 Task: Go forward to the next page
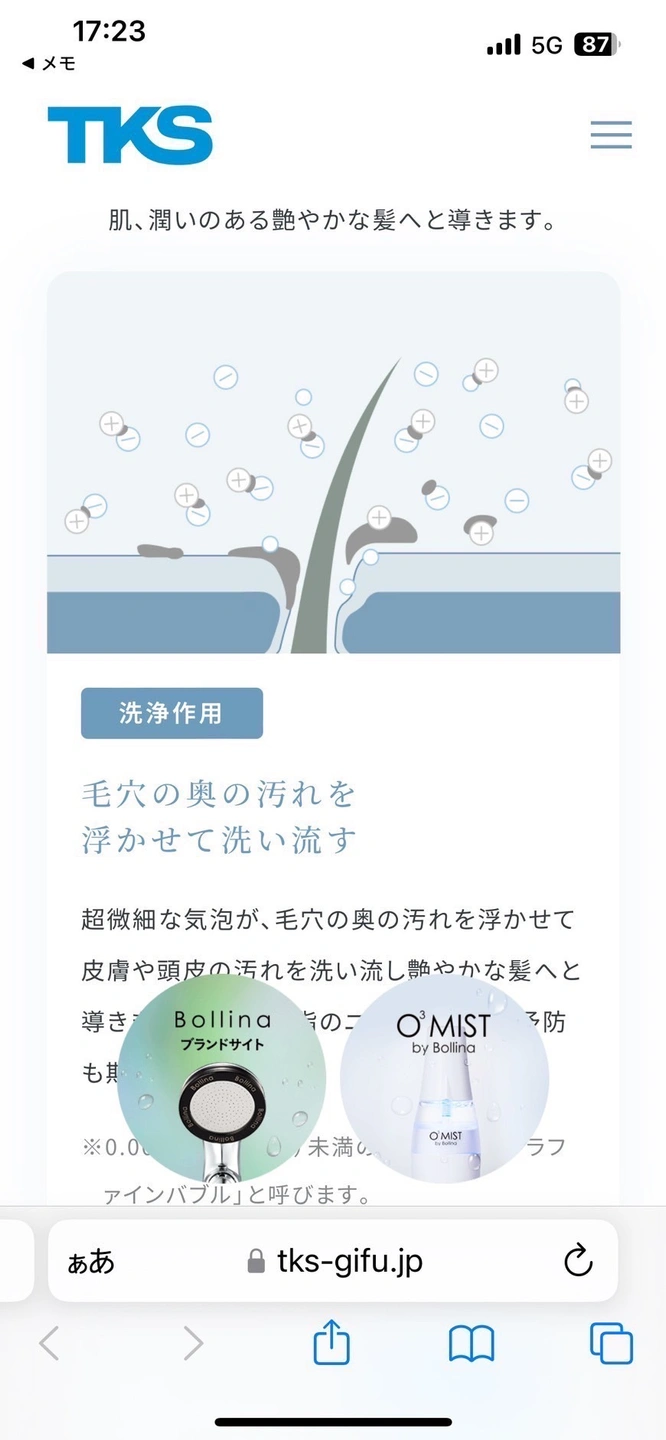click(193, 1343)
